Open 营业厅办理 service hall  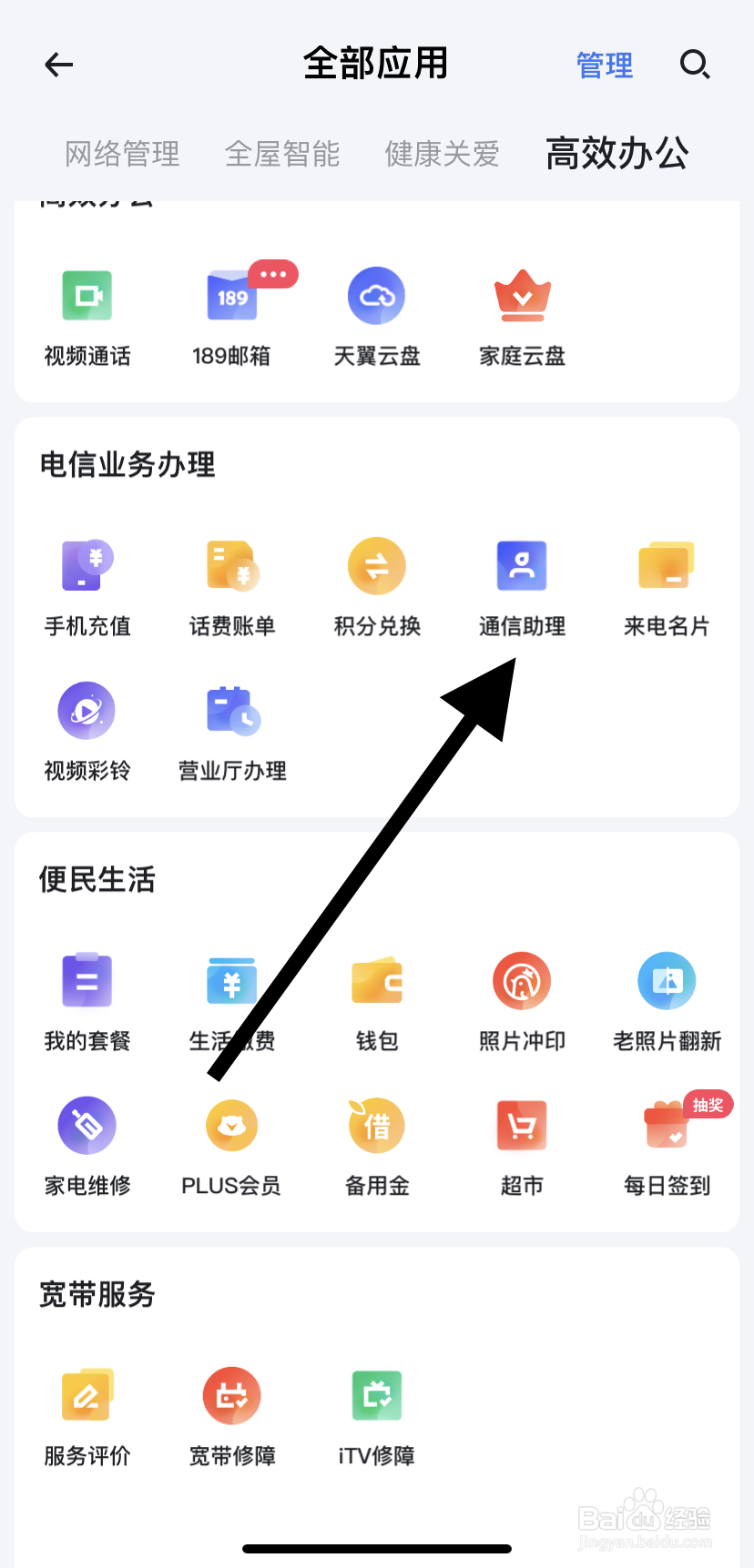(231, 731)
